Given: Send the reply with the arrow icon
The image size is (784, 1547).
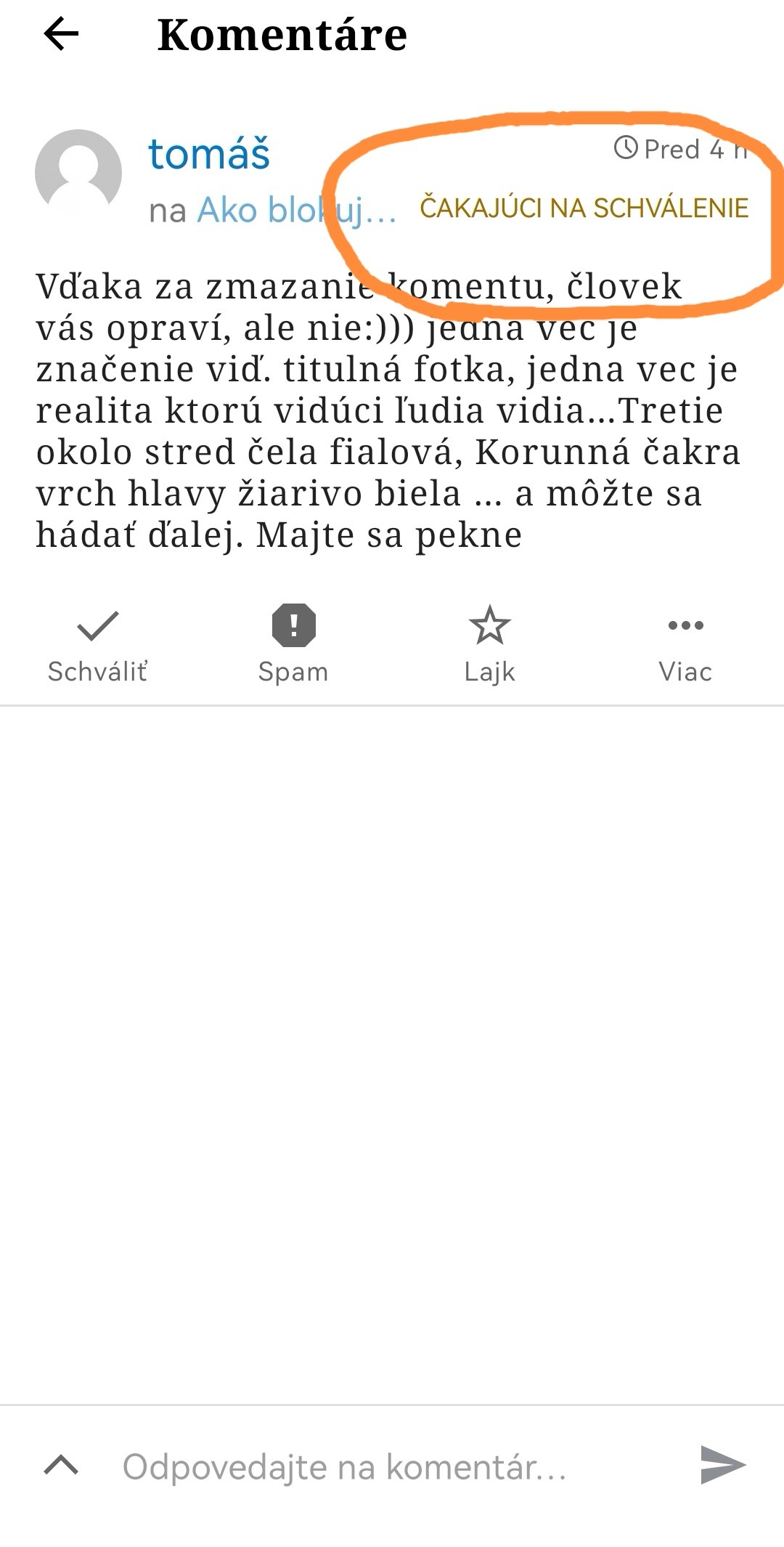Looking at the screenshot, I should click(x=722, y=1464).
